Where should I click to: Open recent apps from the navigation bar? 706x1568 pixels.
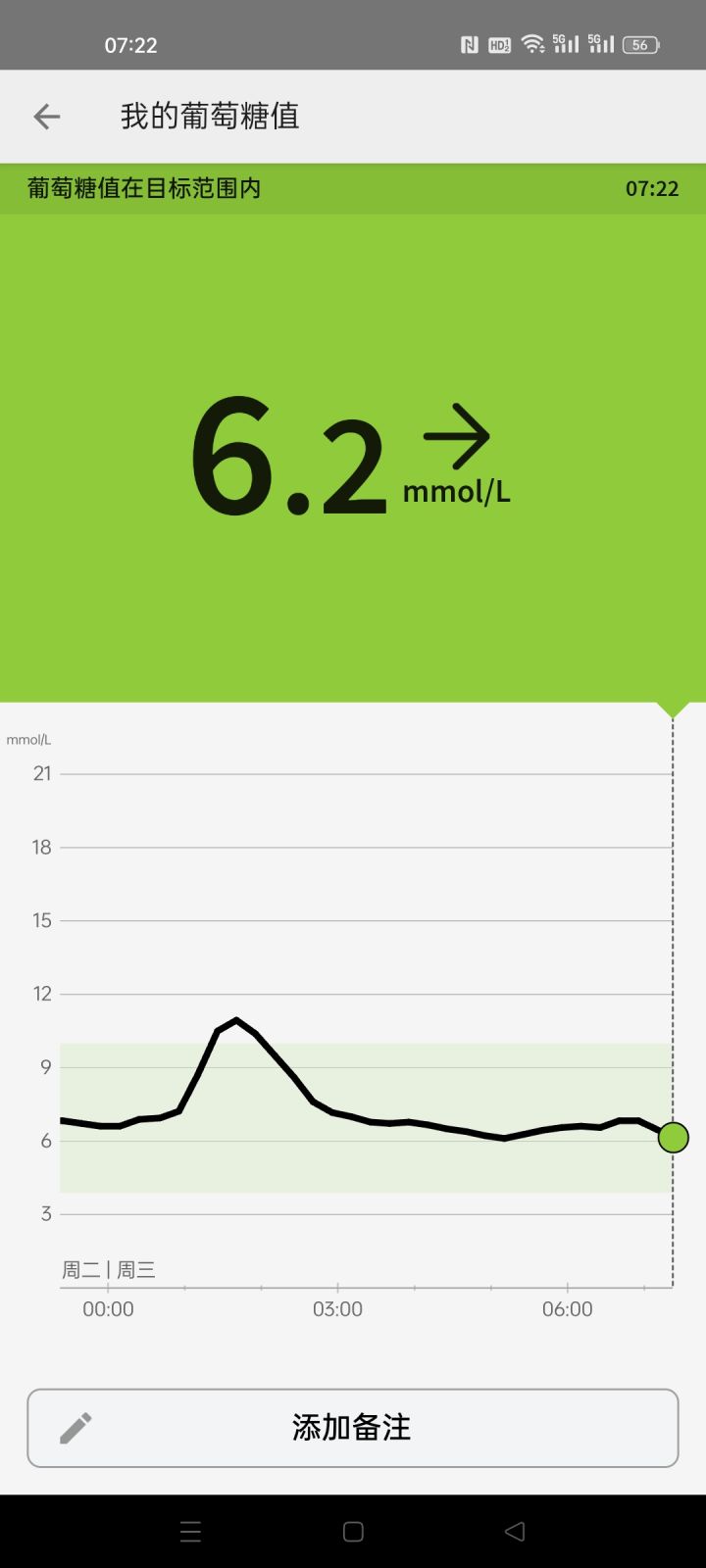click(190, 1532)
